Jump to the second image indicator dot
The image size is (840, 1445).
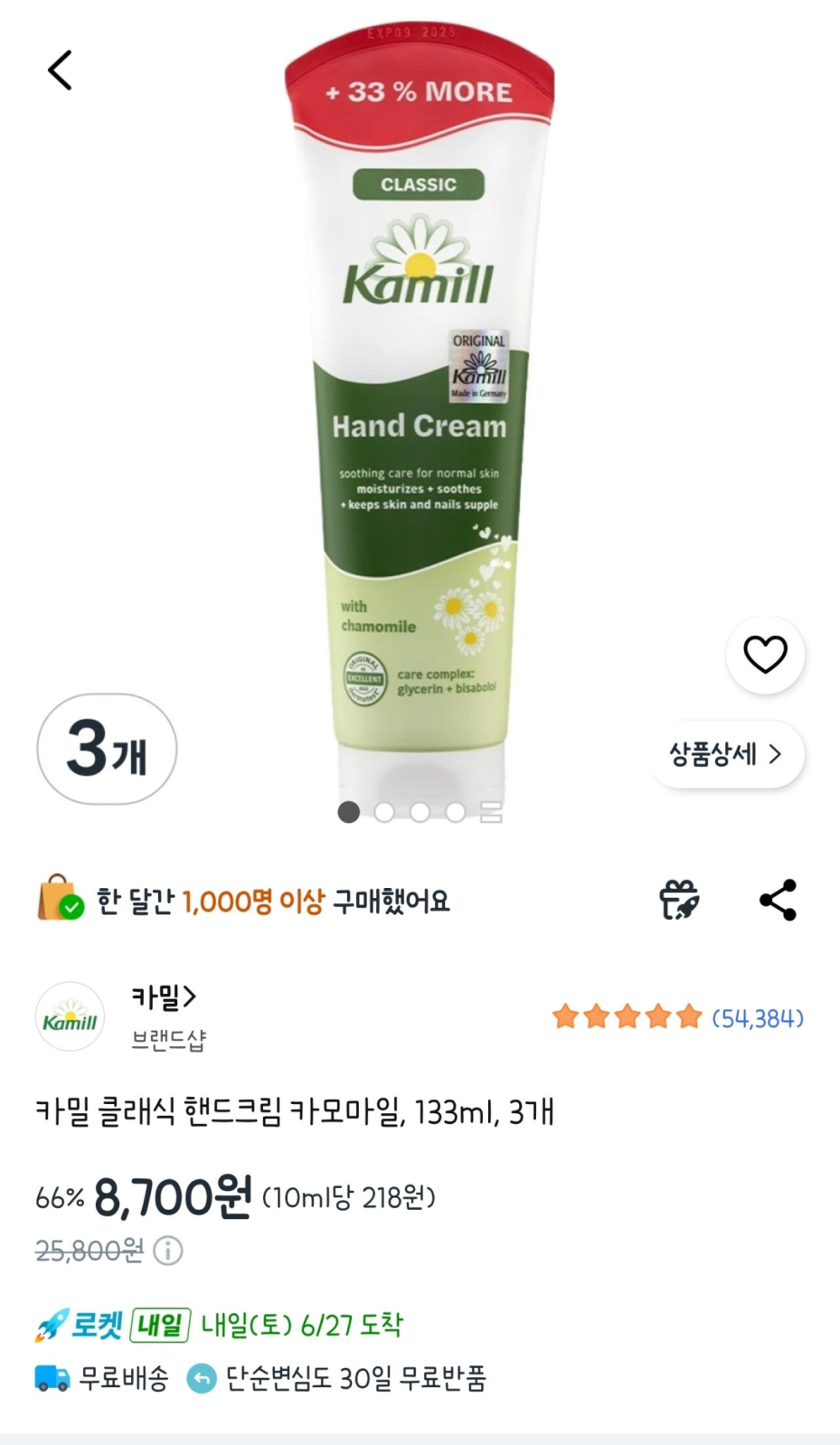click(x=384, y=812)
